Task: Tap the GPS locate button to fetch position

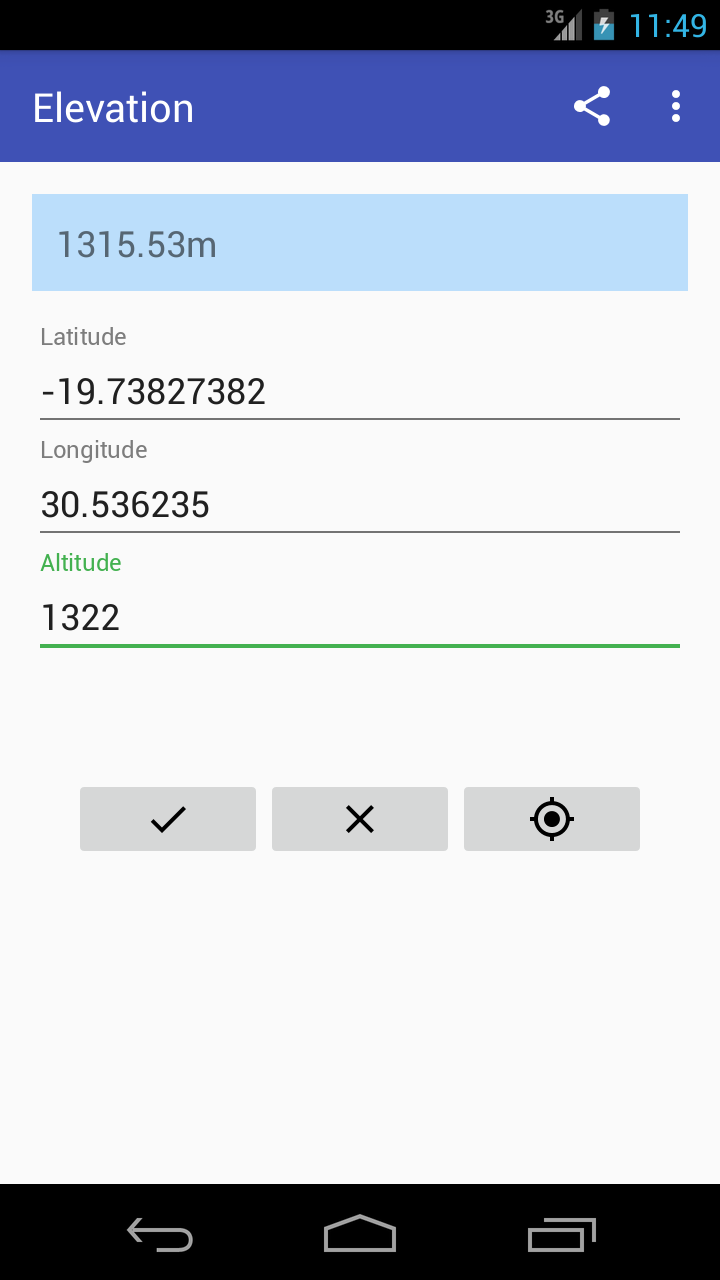Action: pos(551,818)
